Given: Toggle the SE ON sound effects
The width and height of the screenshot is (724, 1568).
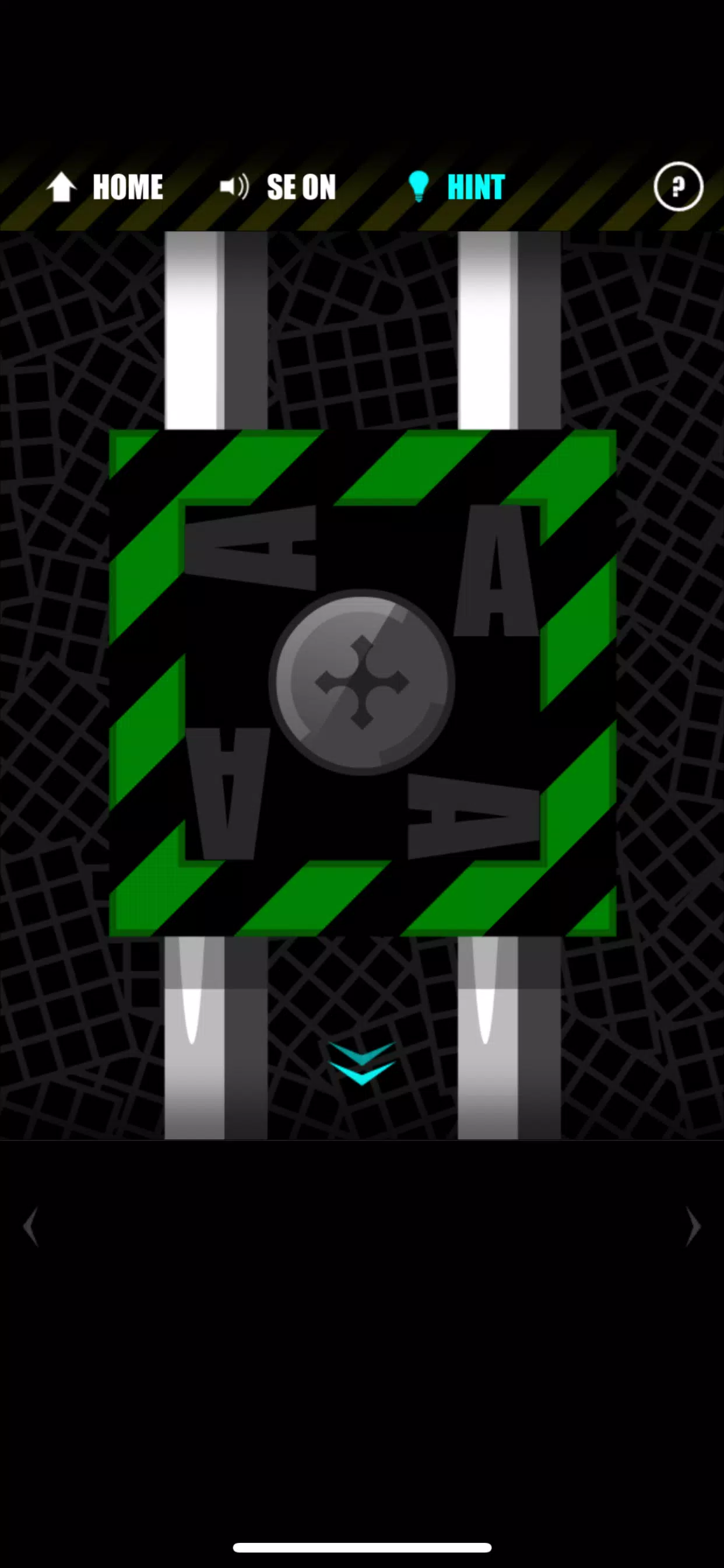Looking at the screenshot, I should click(x=278, y=187).
